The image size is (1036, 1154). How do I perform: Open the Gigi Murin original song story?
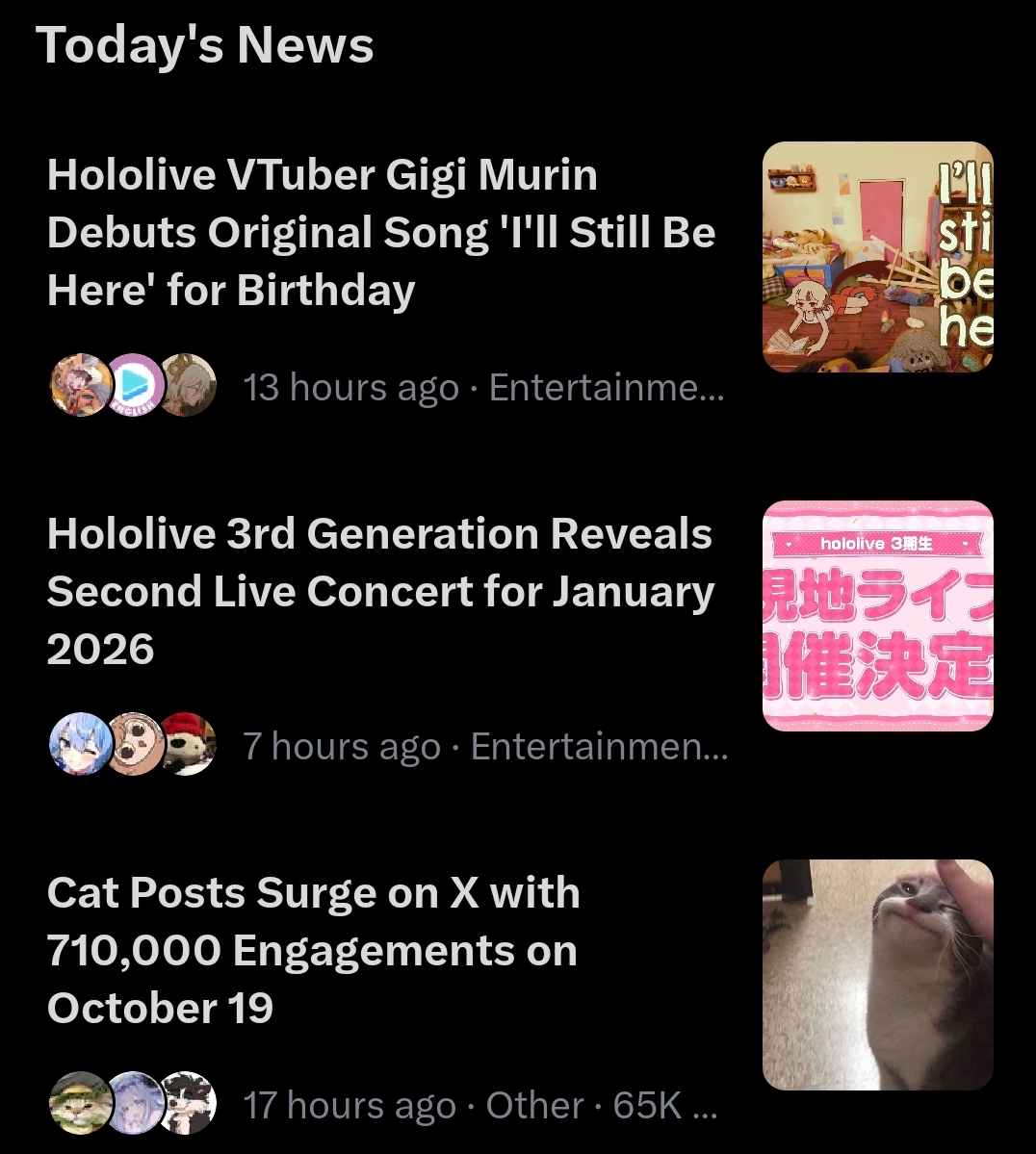(380, 233)
